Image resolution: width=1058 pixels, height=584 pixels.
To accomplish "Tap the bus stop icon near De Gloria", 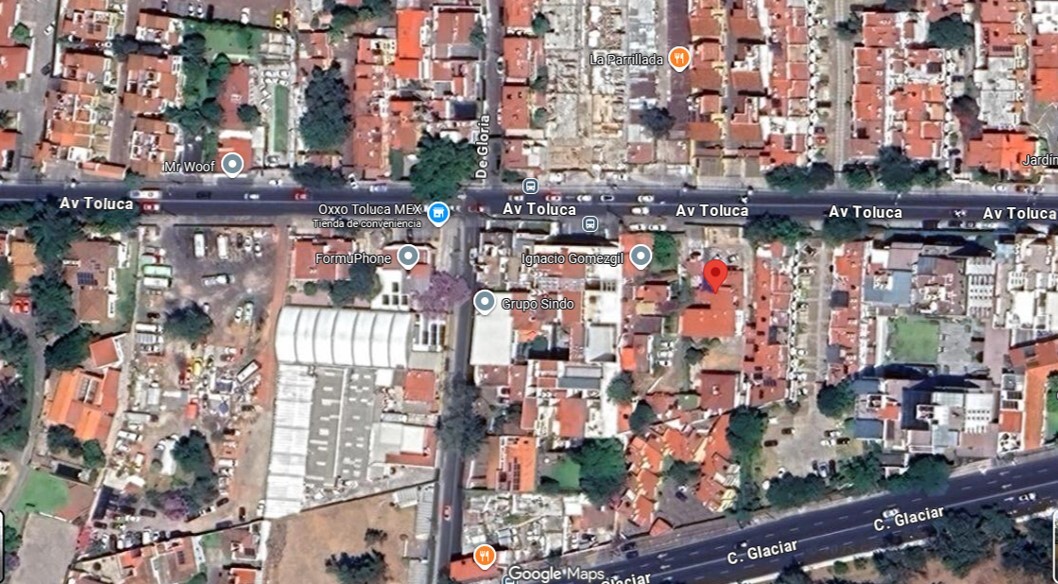I will (530, 186).
